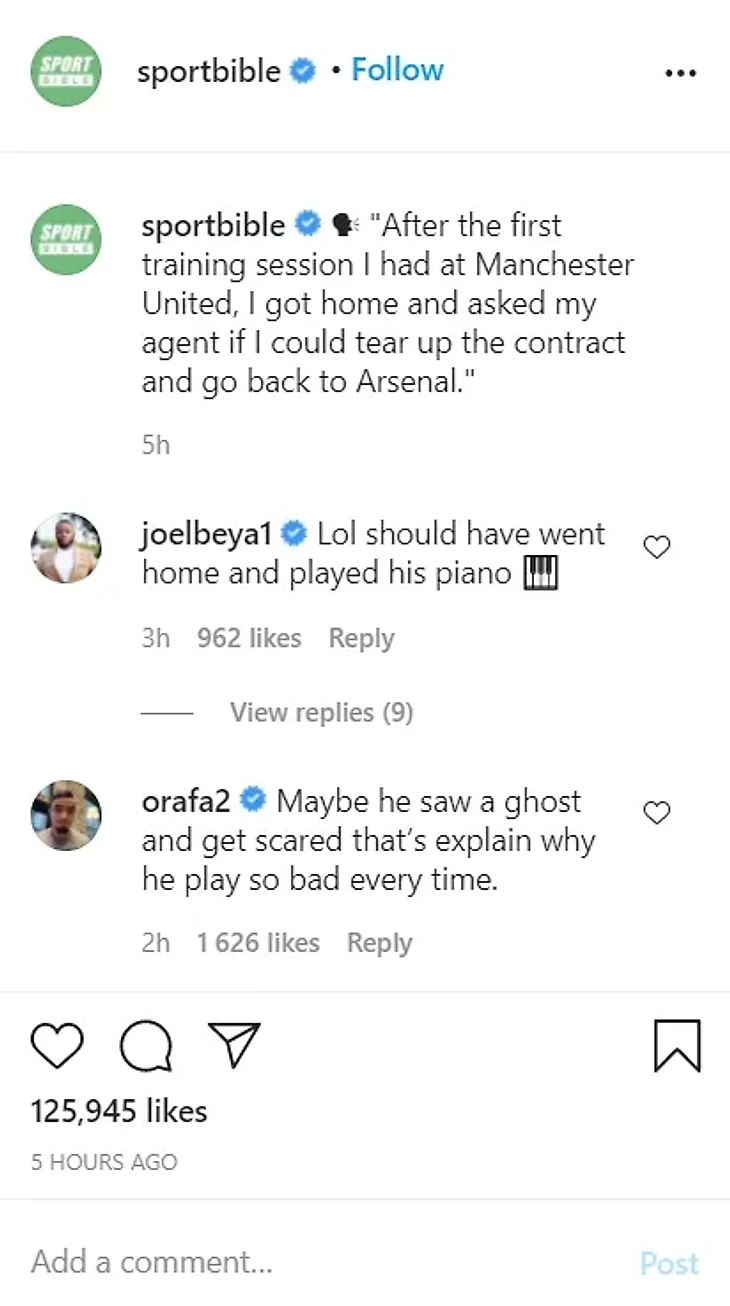The height and width of the screenshot is (1306, 730).
Task: Like joelbeya1's comment
Action: pyautogui.click(x=656, y=547)
